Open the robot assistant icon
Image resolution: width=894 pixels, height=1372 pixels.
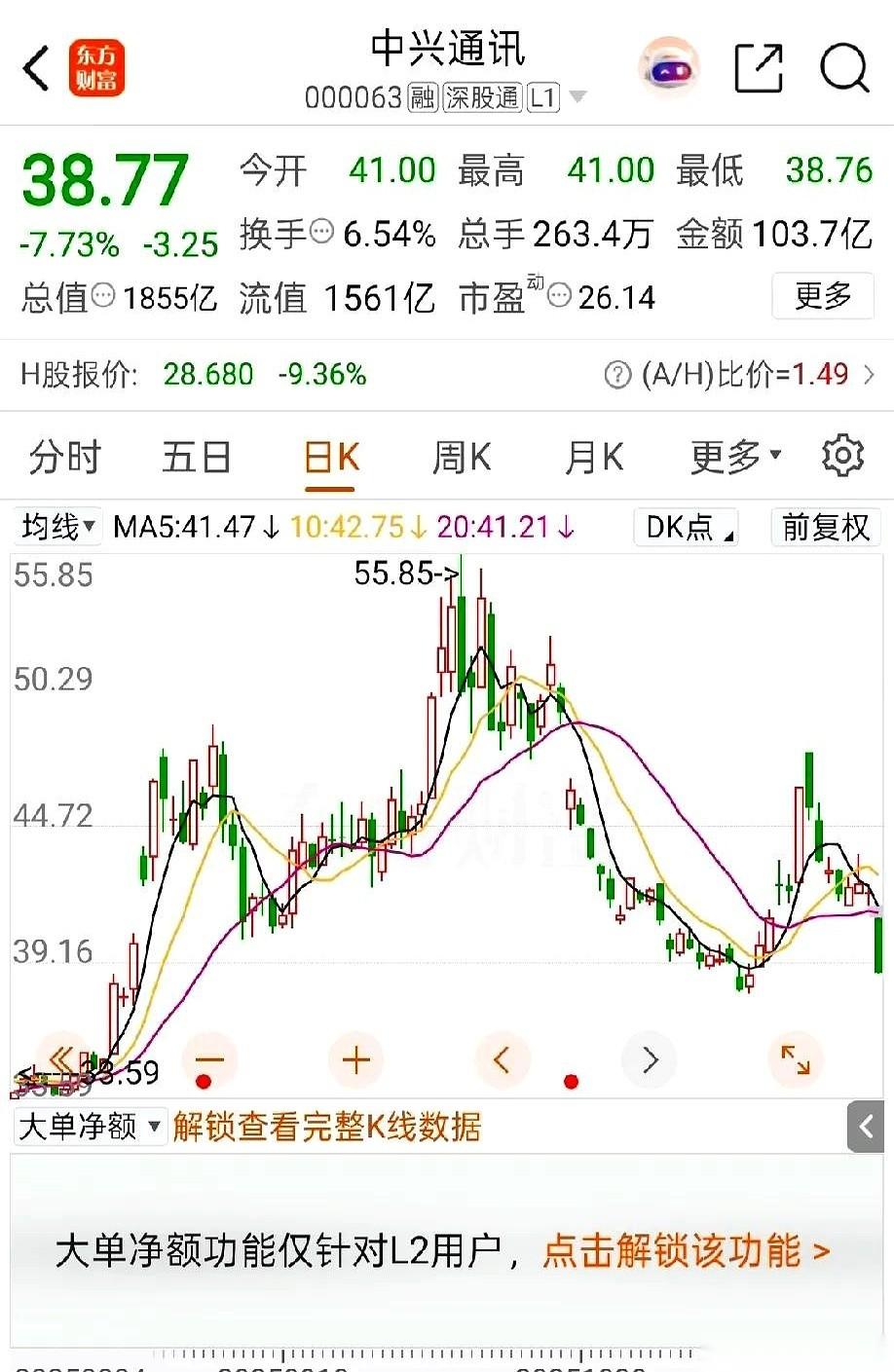[x=669, y=68]
